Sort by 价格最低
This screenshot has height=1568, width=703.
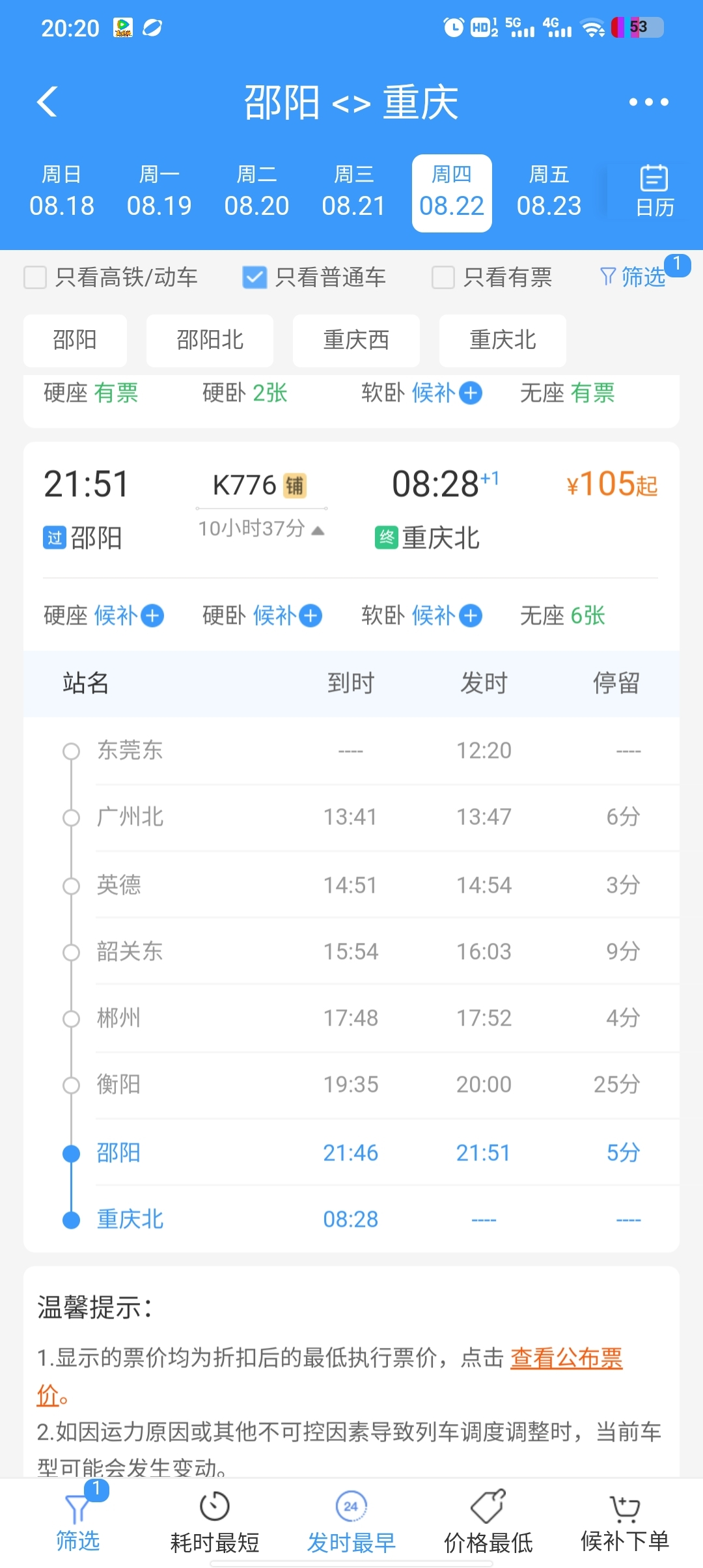[x=488, y=1522]
